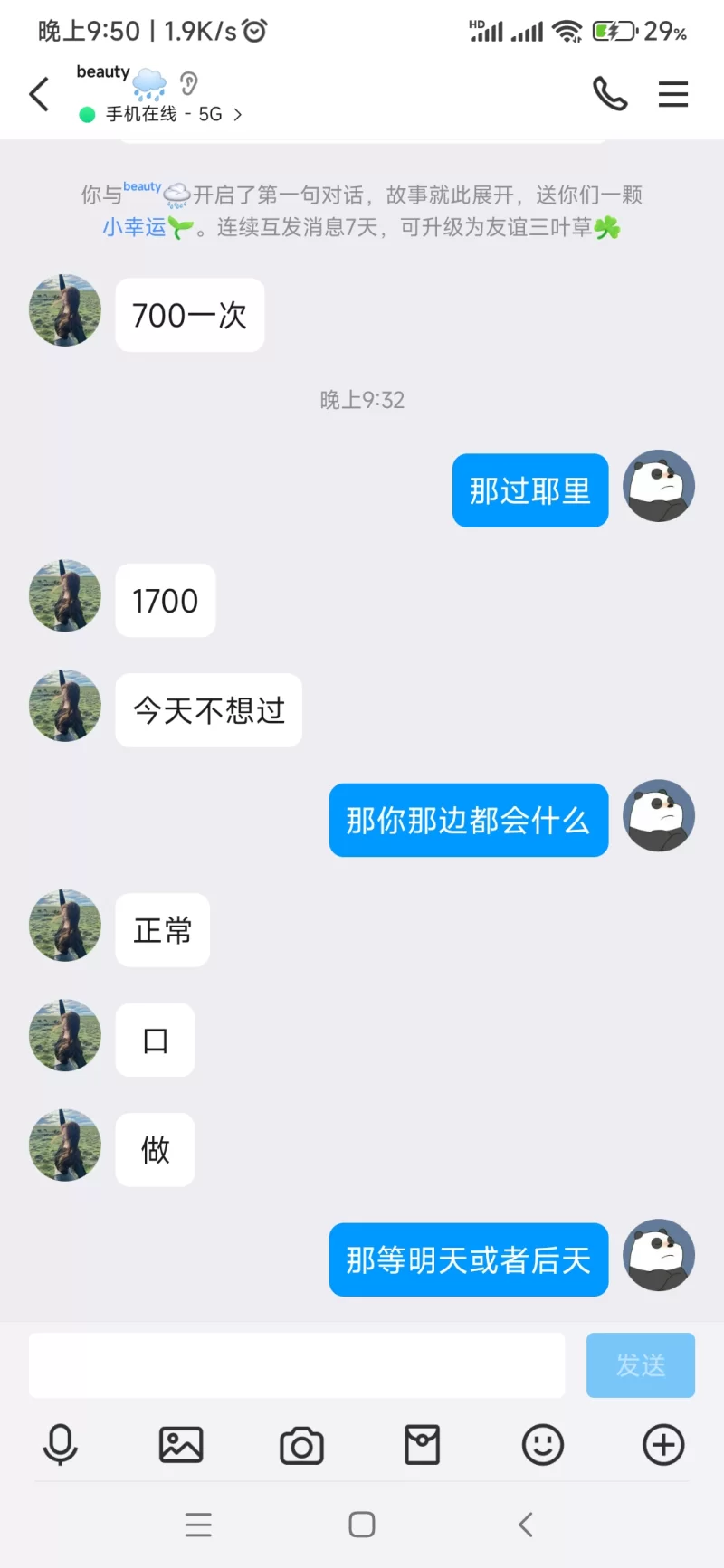
Task: Open the chat settings menu
Action: 672,94
